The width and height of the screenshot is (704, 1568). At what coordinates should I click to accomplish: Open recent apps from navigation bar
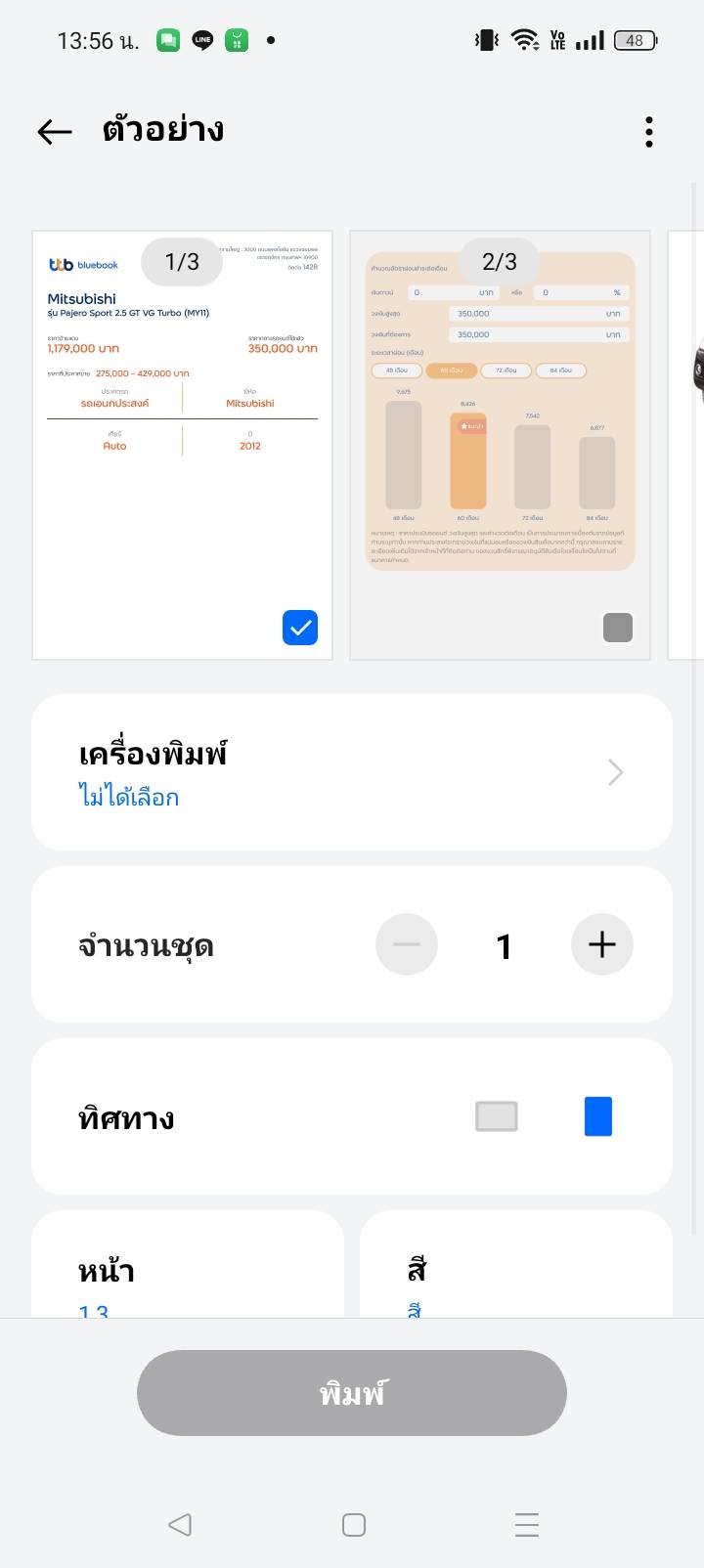coord(527,1525)
